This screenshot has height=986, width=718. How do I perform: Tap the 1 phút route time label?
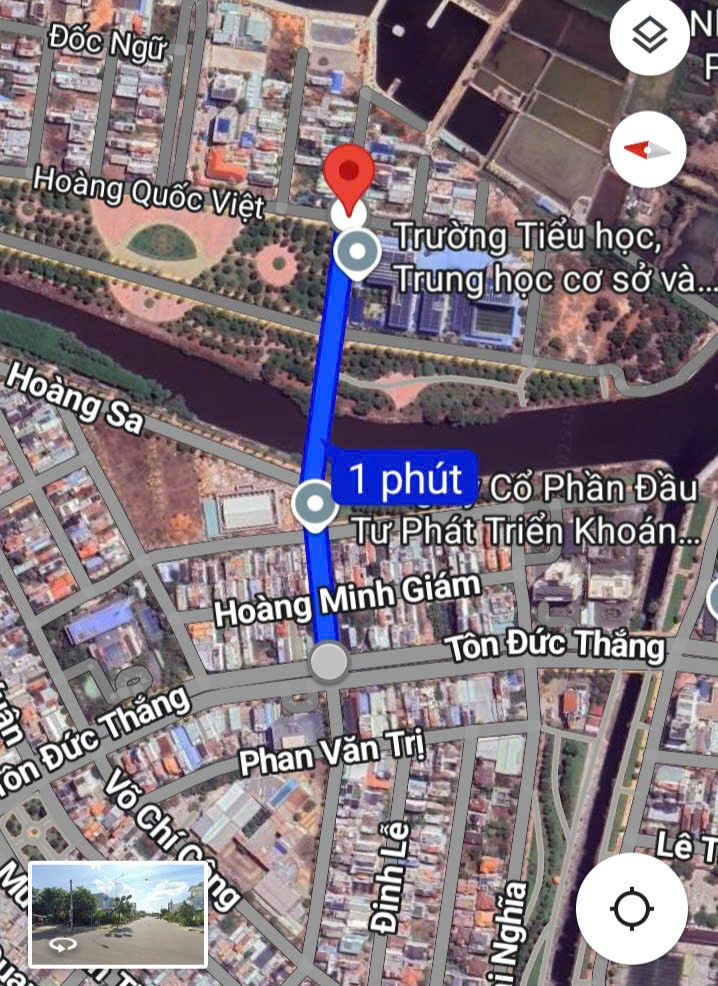pyautogui.click(x=406, y=480)
